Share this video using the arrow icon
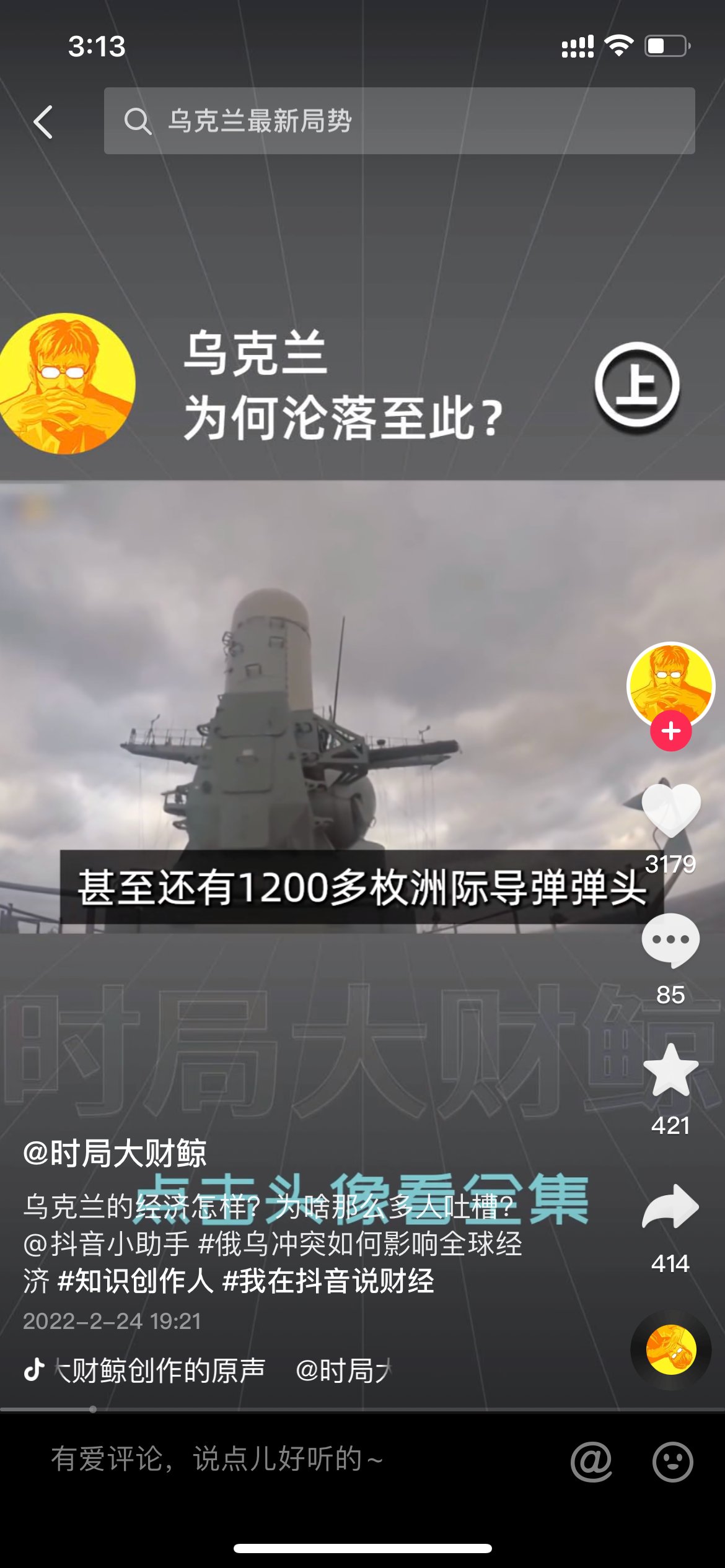The width and height of the screenshot is (725, 1568). (x=670, y=1206)
